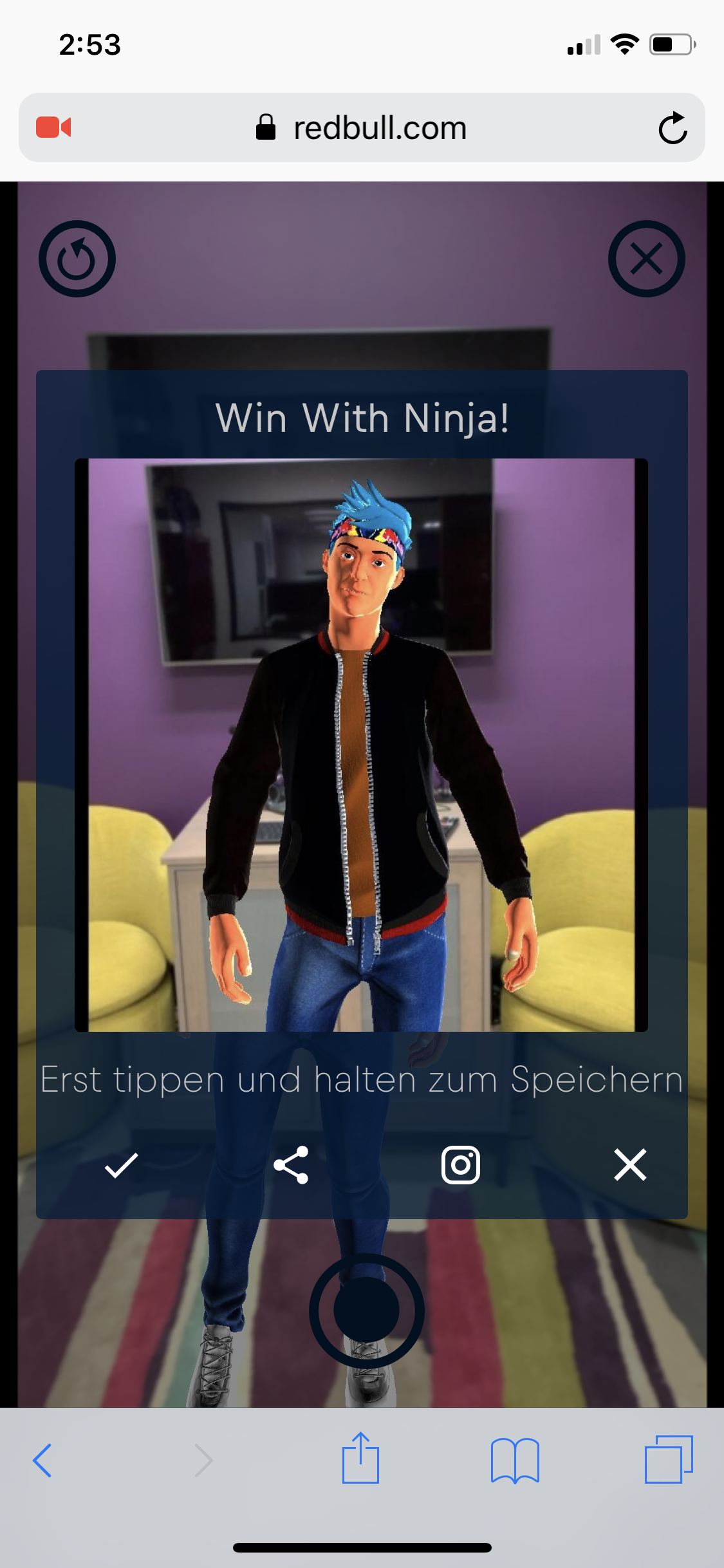
Task: Confirm the photo with the checkmark icon
Action: [121, 1166]
